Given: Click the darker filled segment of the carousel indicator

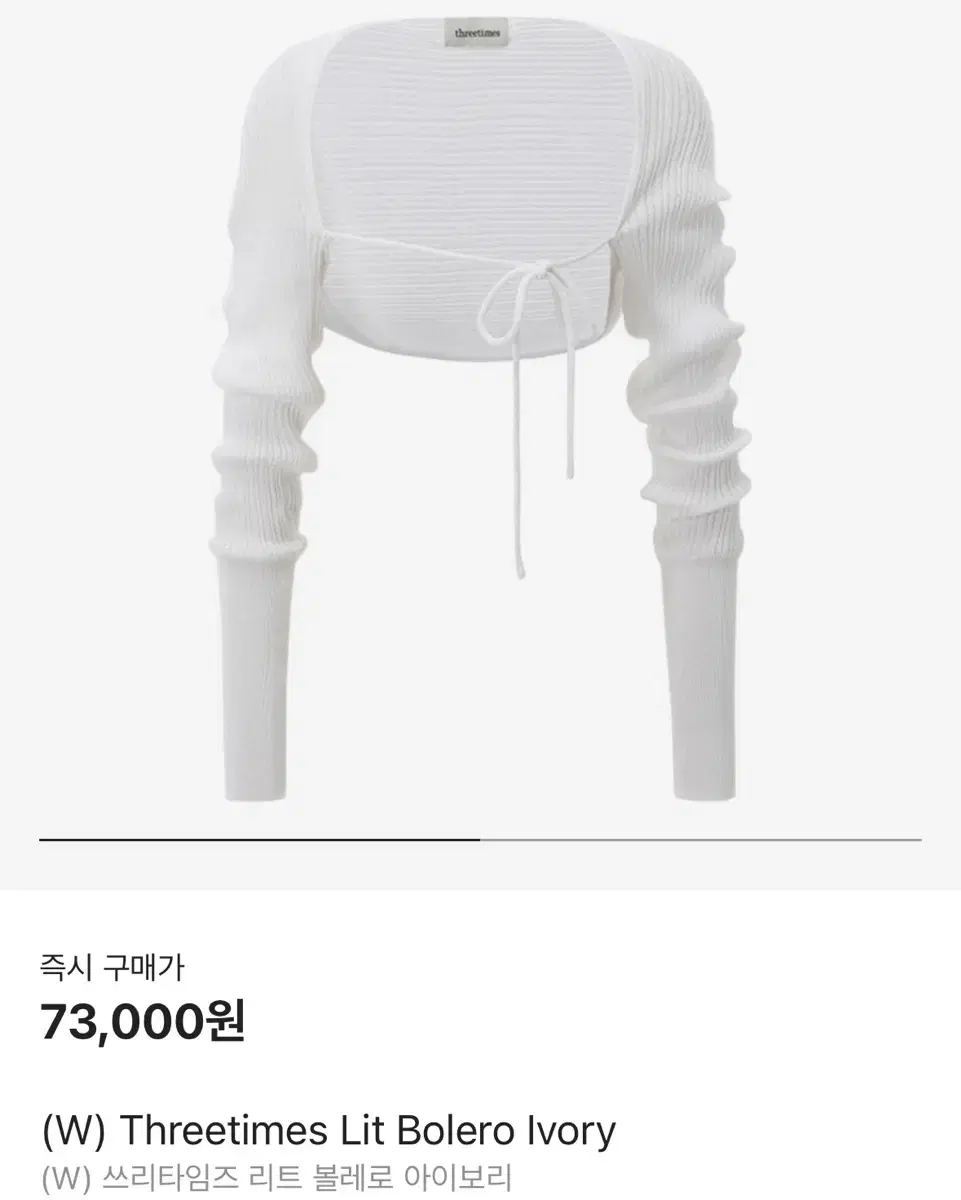Looking at the screenshot, I should (260, 840).
